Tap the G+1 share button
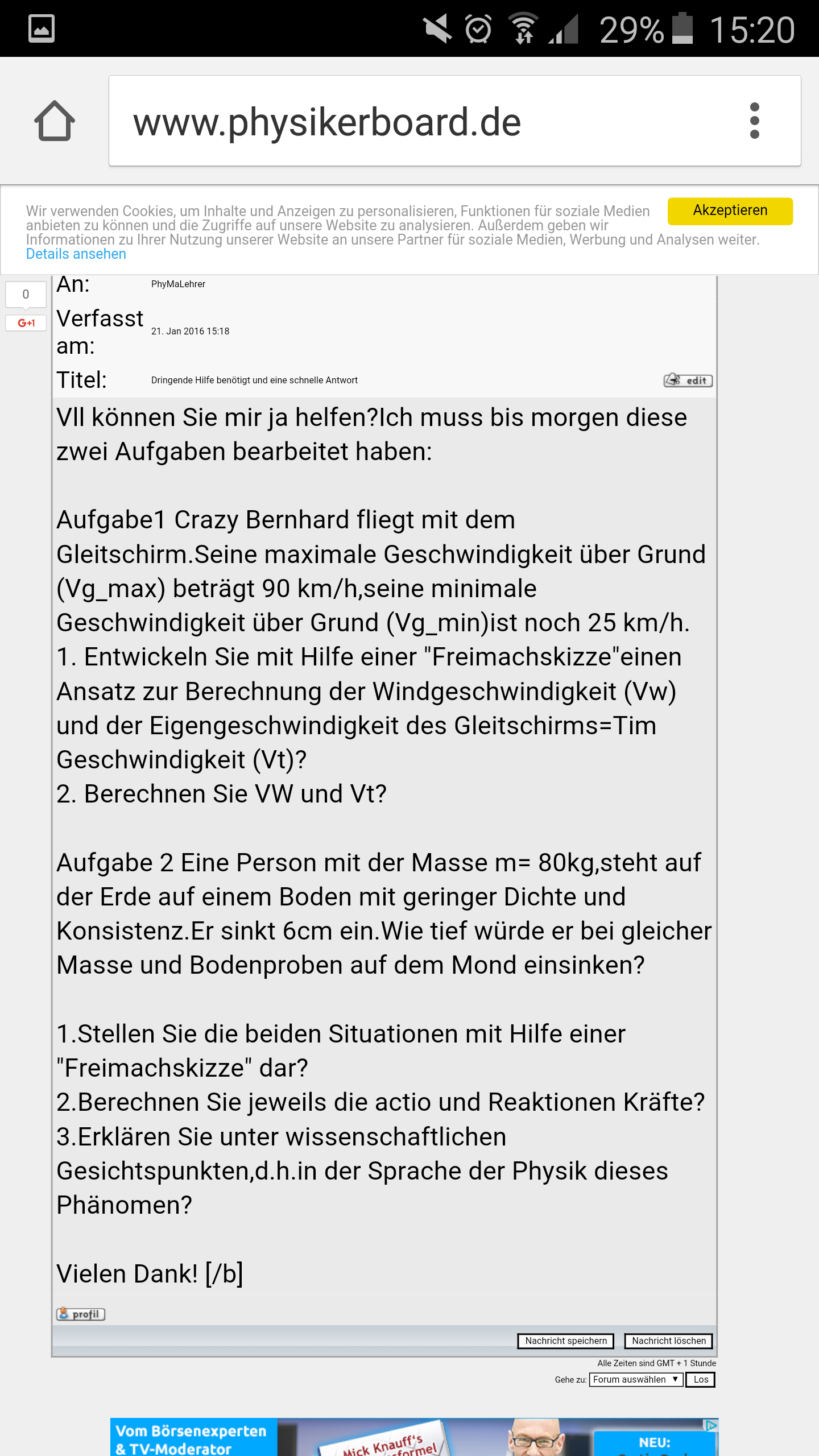 (26, 323)
